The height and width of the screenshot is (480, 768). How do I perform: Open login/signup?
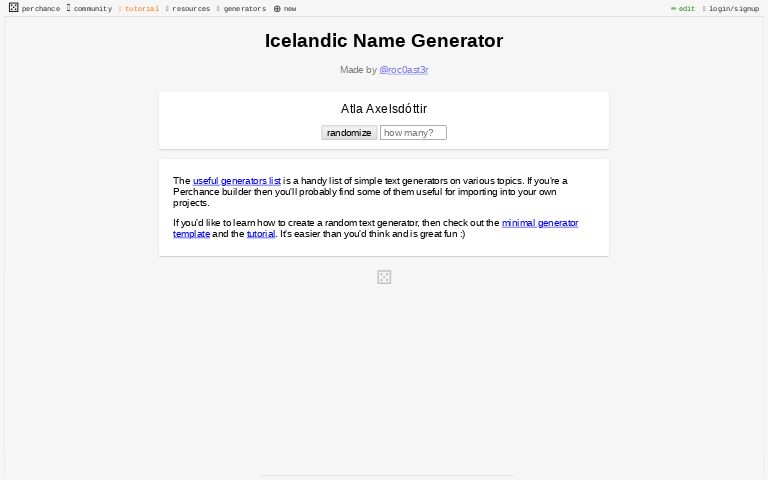pyautogui.click(x=732, y=8)
